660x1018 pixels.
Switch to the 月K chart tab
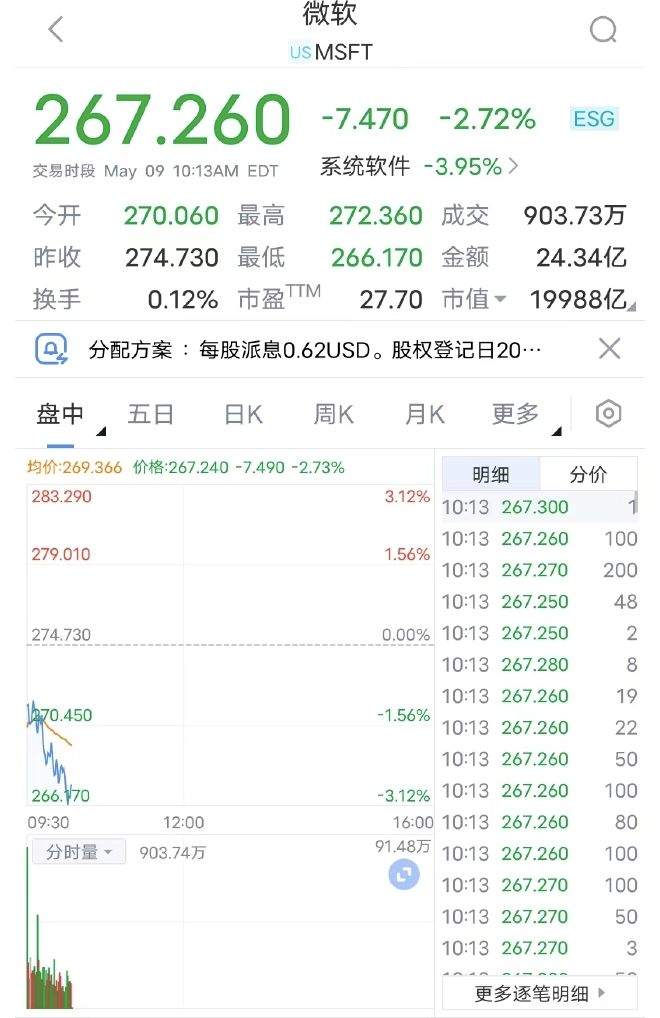tap(424, 414)
